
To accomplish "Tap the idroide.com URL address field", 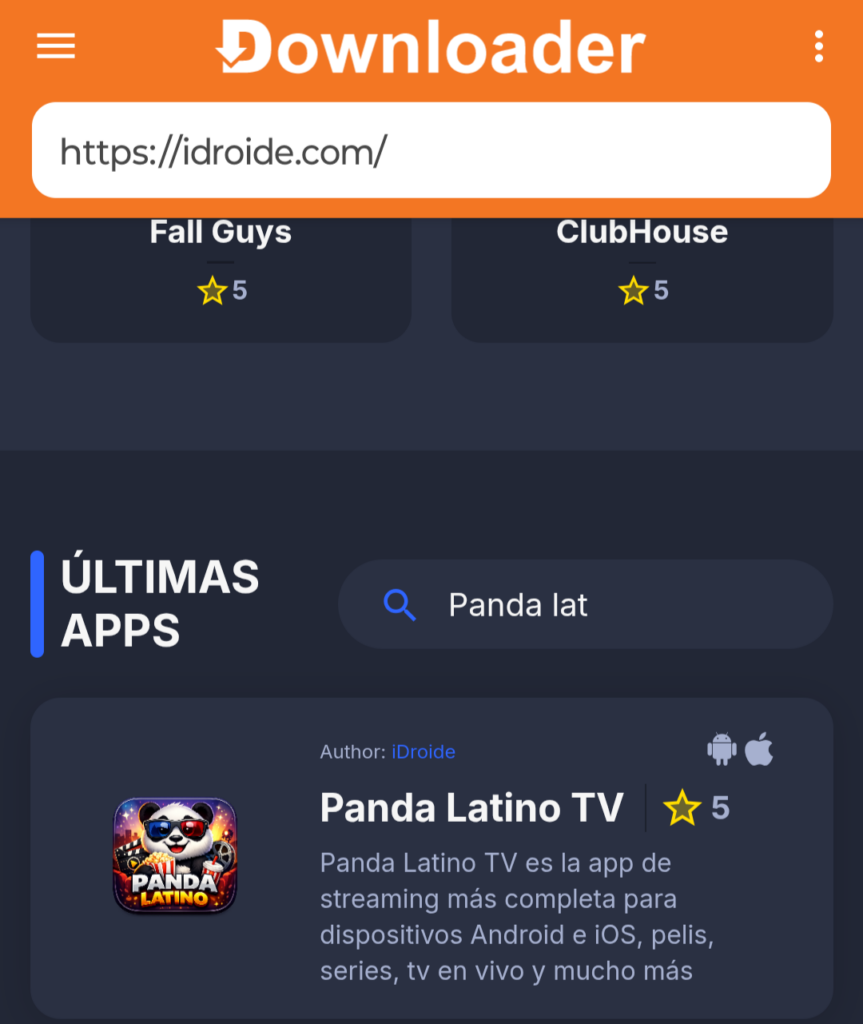I will [x=430, y=151].
